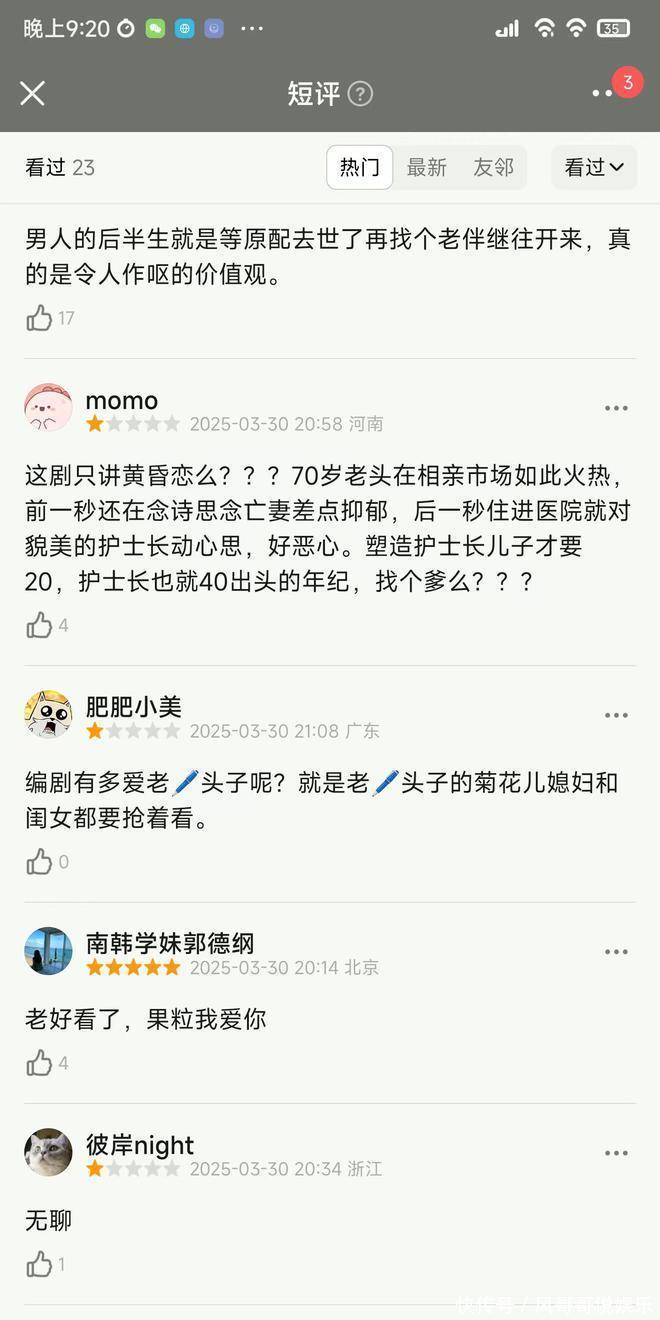Open 彼岸night's profile avatar
This screenshot has width=660, height=1320.
[48, 1153]
